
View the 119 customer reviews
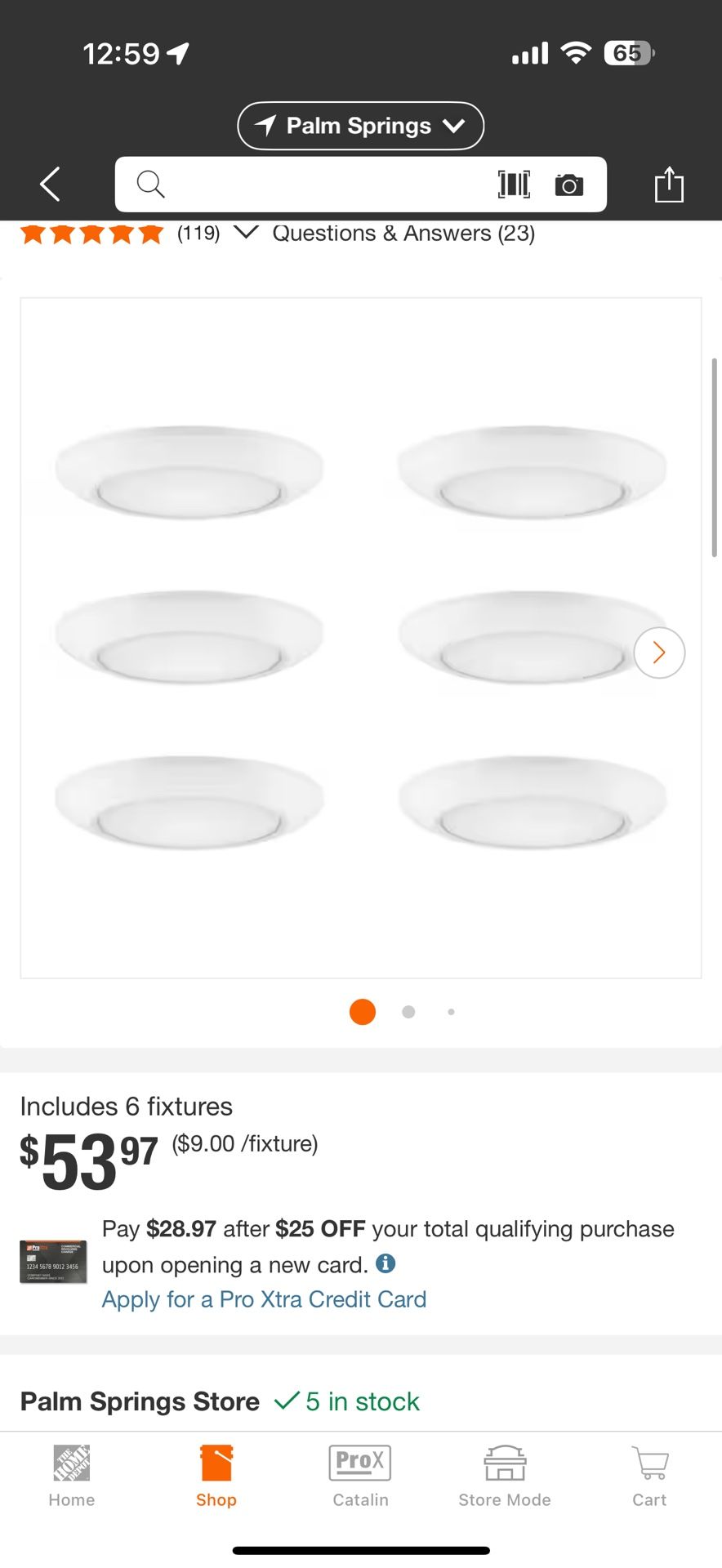198,234
